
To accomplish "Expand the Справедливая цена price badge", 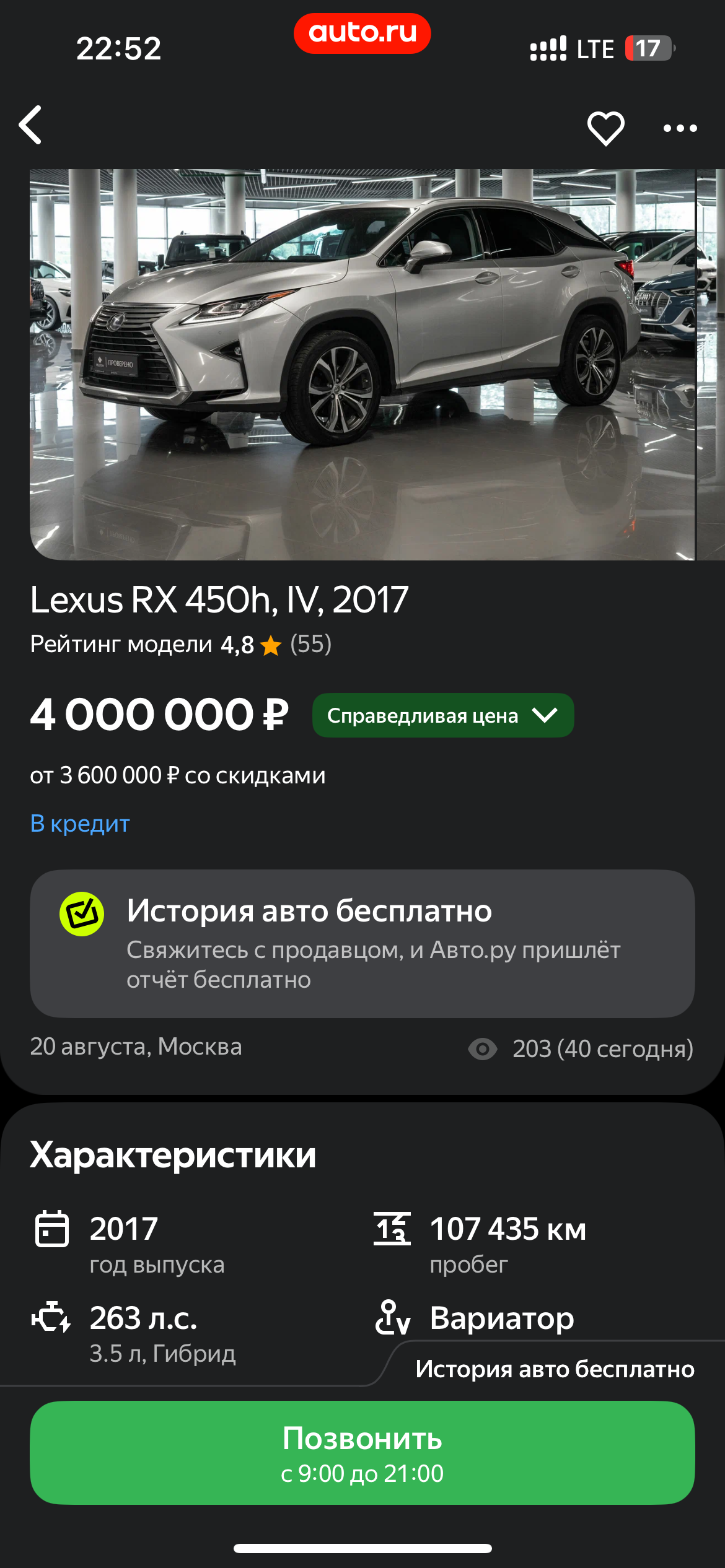I will coord(442,715).
